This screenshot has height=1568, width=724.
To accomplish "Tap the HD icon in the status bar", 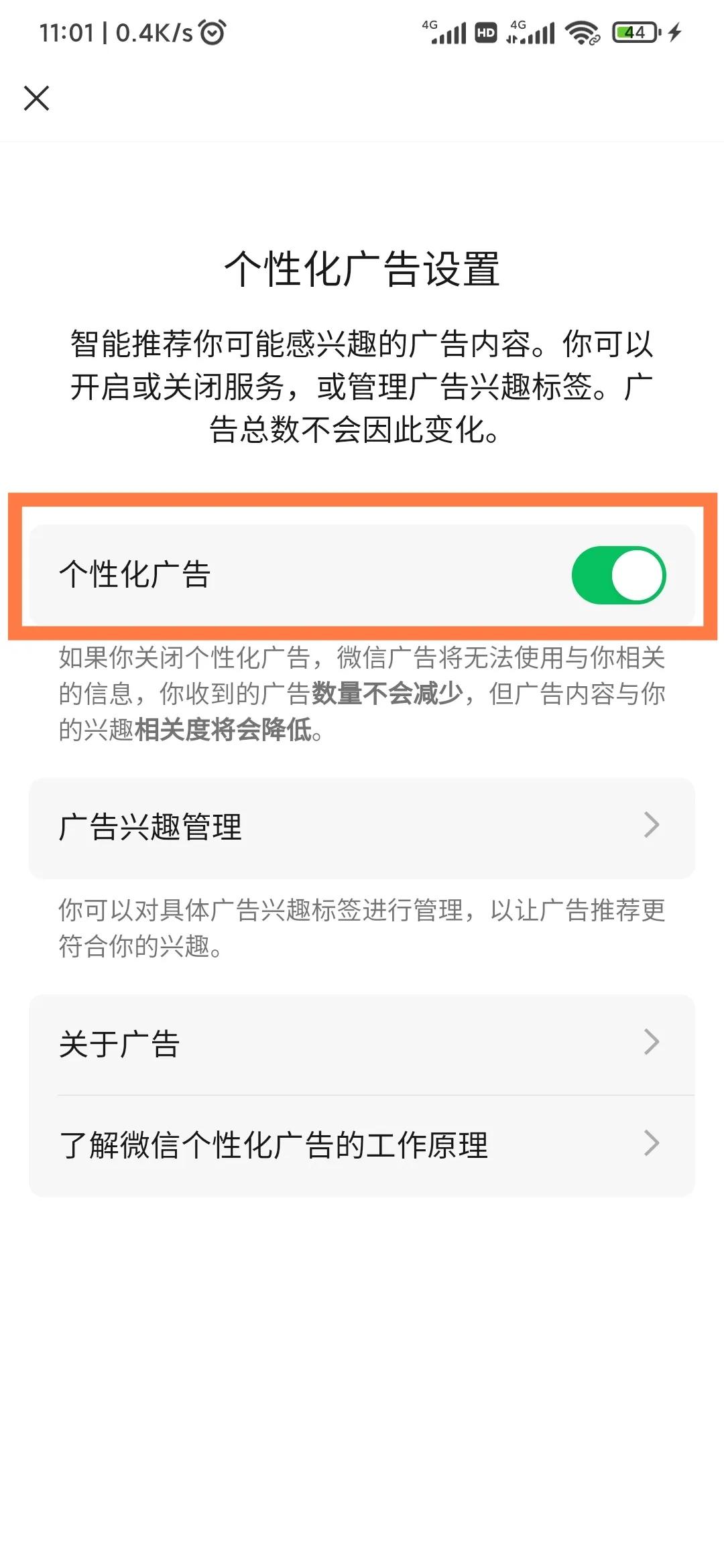I will (485, 32).
